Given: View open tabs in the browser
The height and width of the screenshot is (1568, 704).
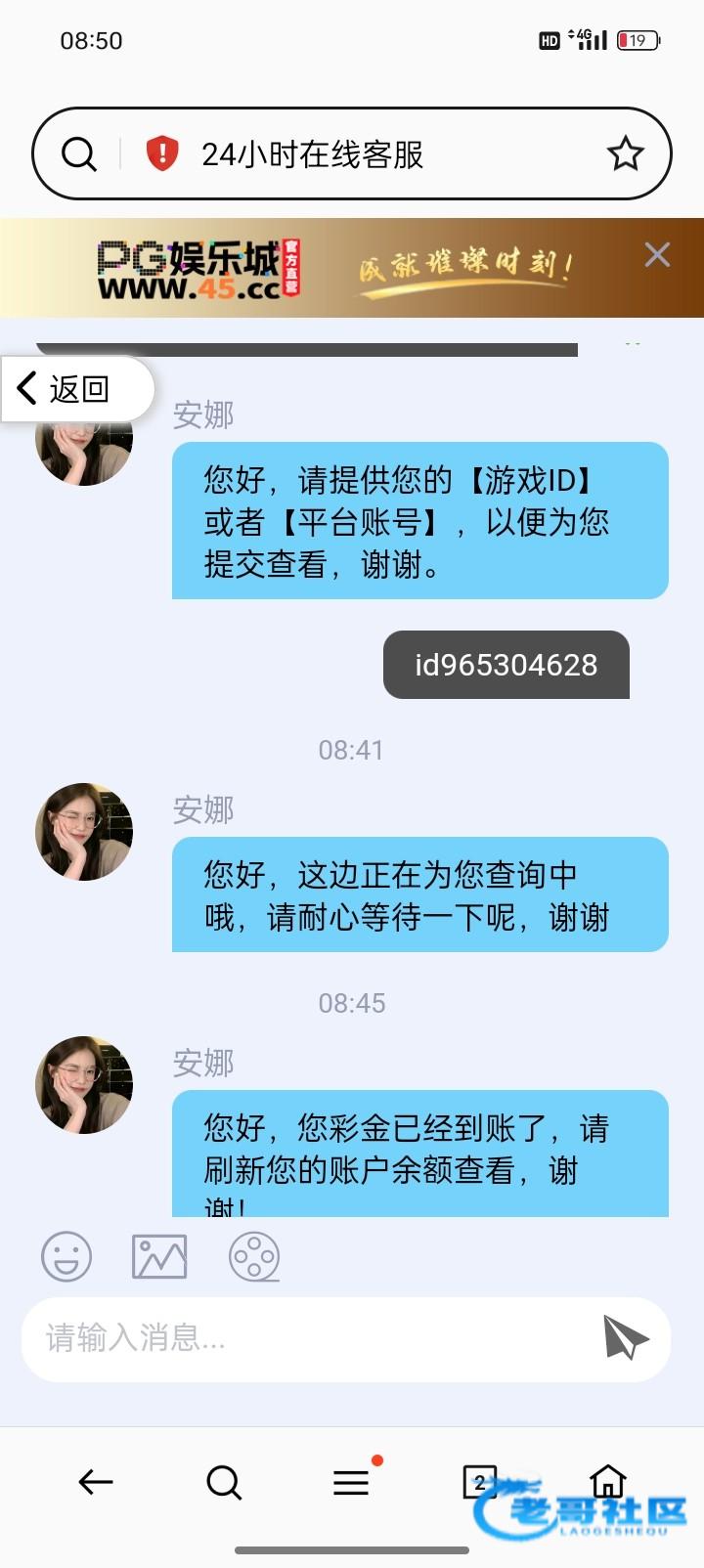Looking at the screenshot, I should click(479, 1482).
